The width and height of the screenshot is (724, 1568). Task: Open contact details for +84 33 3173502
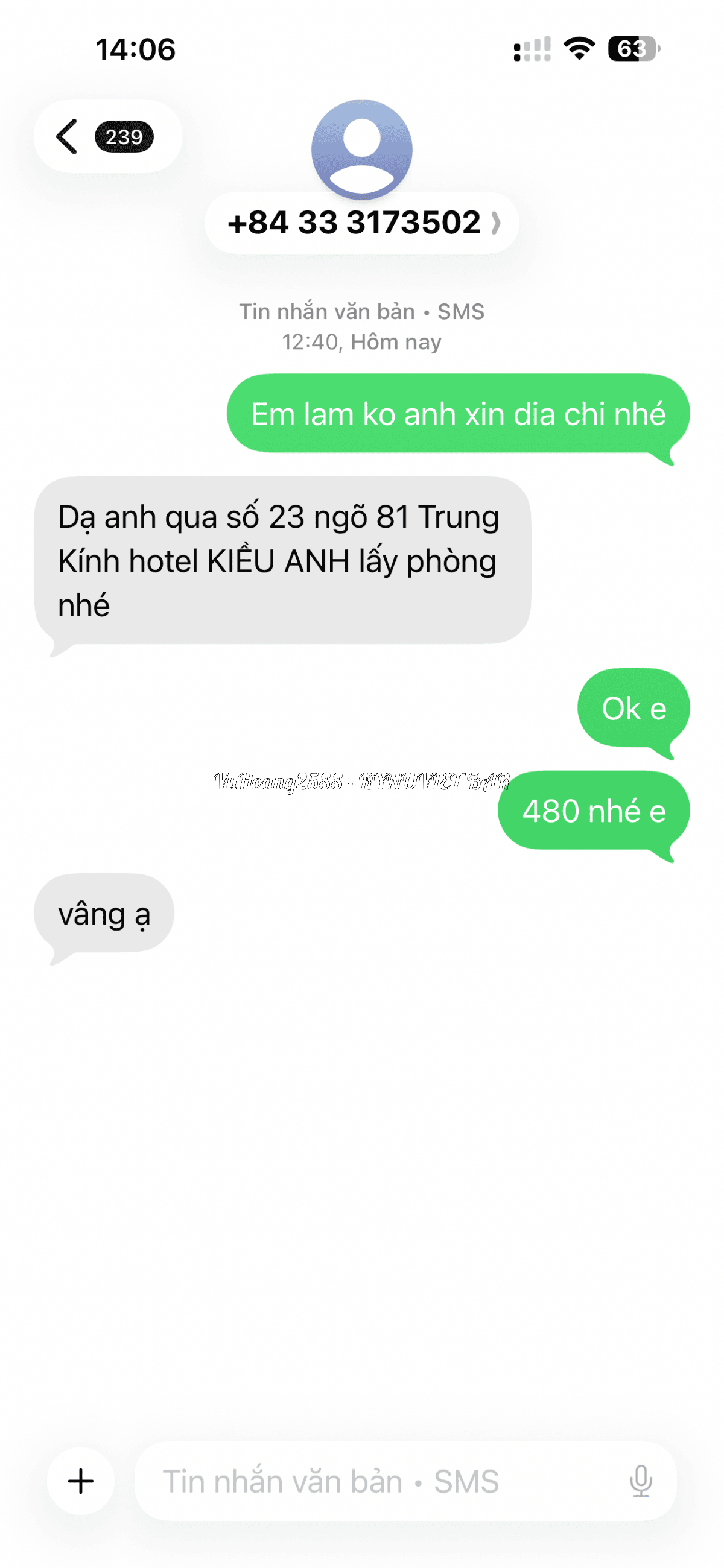(361, 223)
